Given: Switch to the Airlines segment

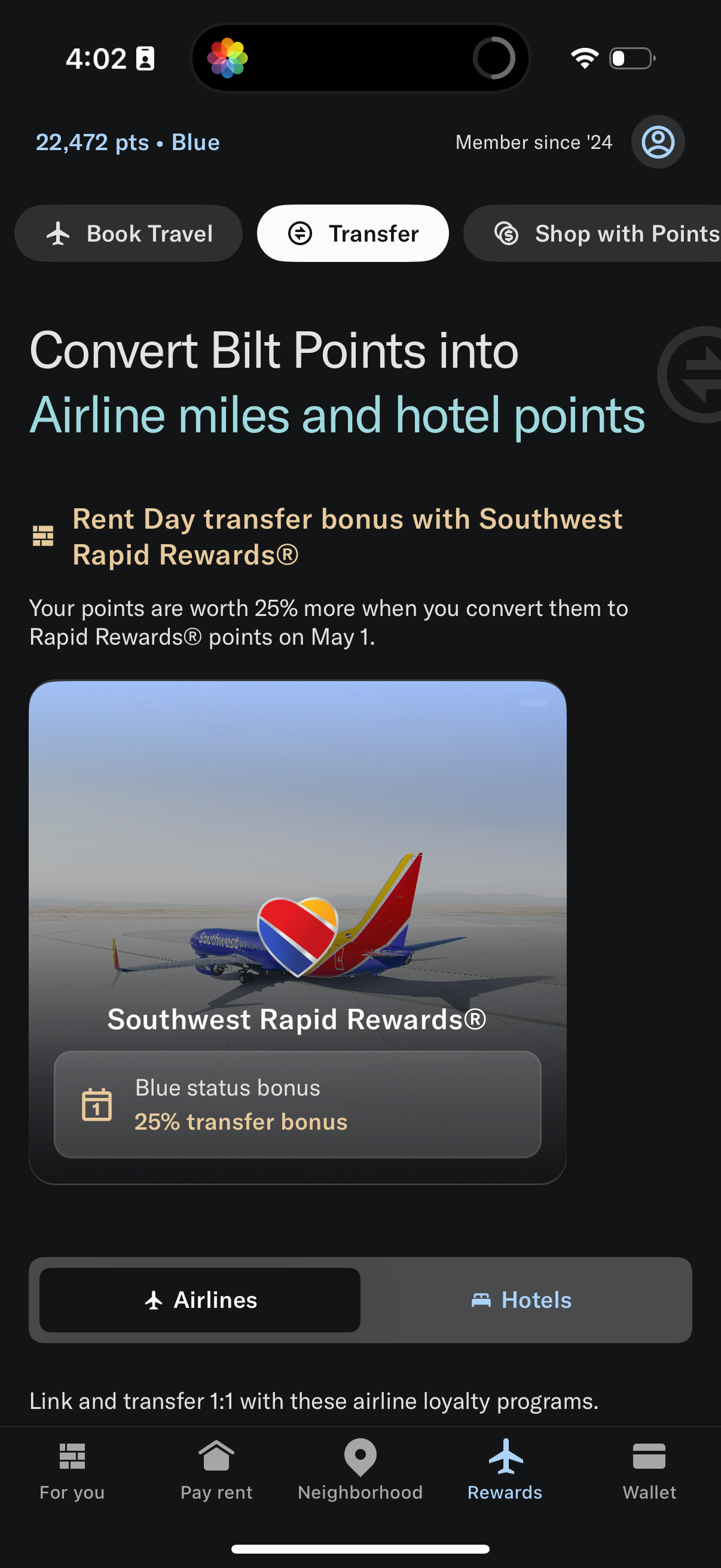Looking at the screenshot, I should pyautogui.click(x=200, y=1300).
